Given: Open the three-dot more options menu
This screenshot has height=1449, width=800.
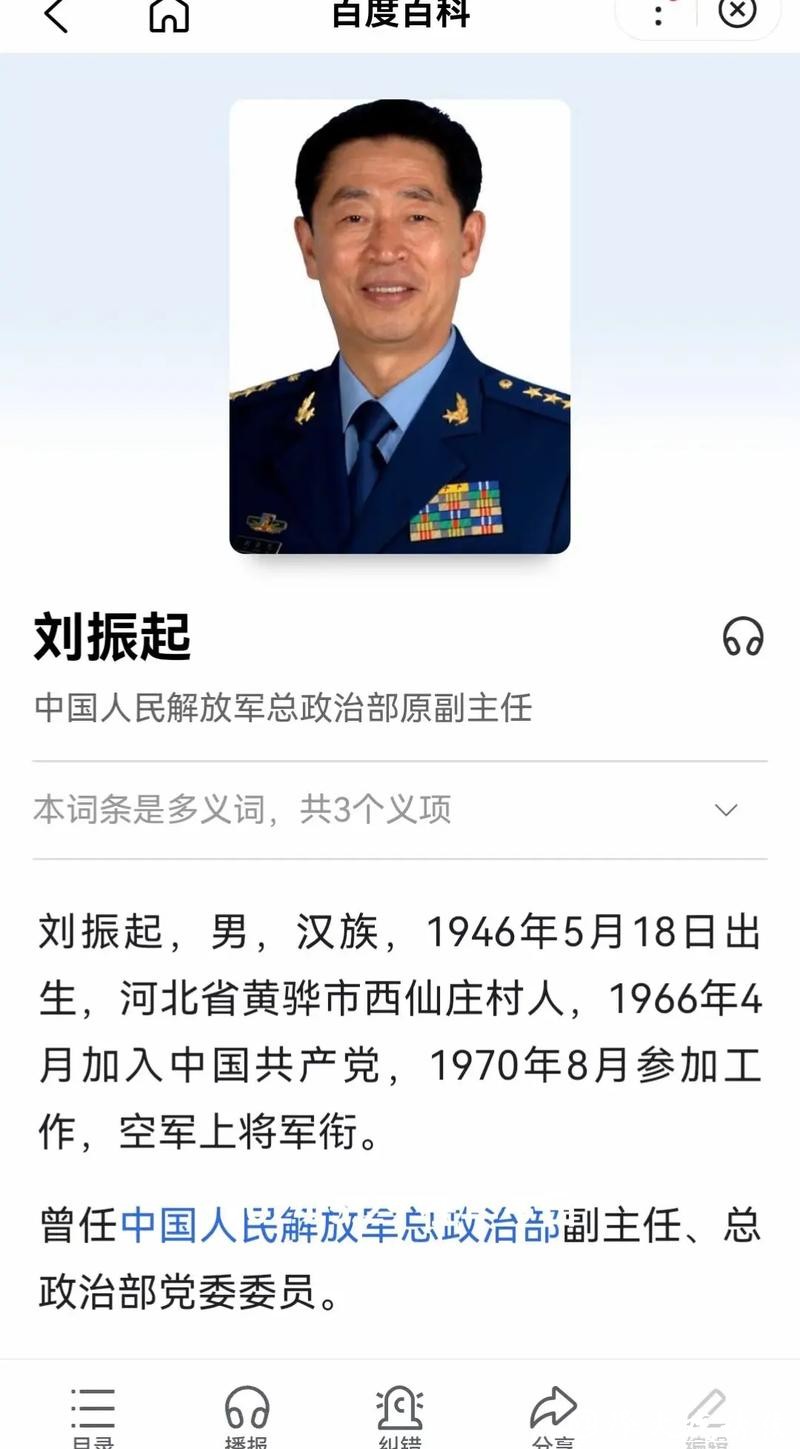Looking at the screenshot, I should coord(657,15).
